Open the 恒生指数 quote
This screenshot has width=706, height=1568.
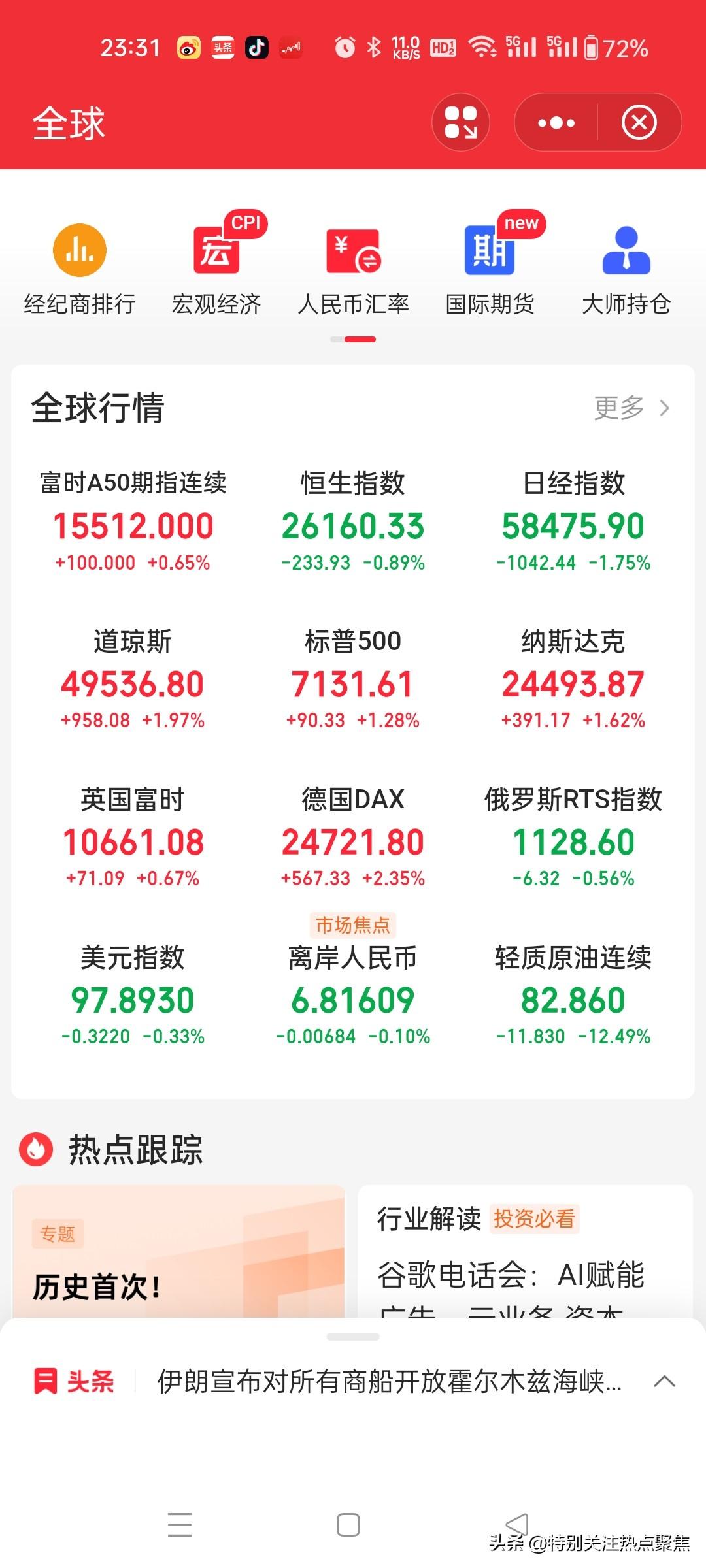[x=353, y=521]
